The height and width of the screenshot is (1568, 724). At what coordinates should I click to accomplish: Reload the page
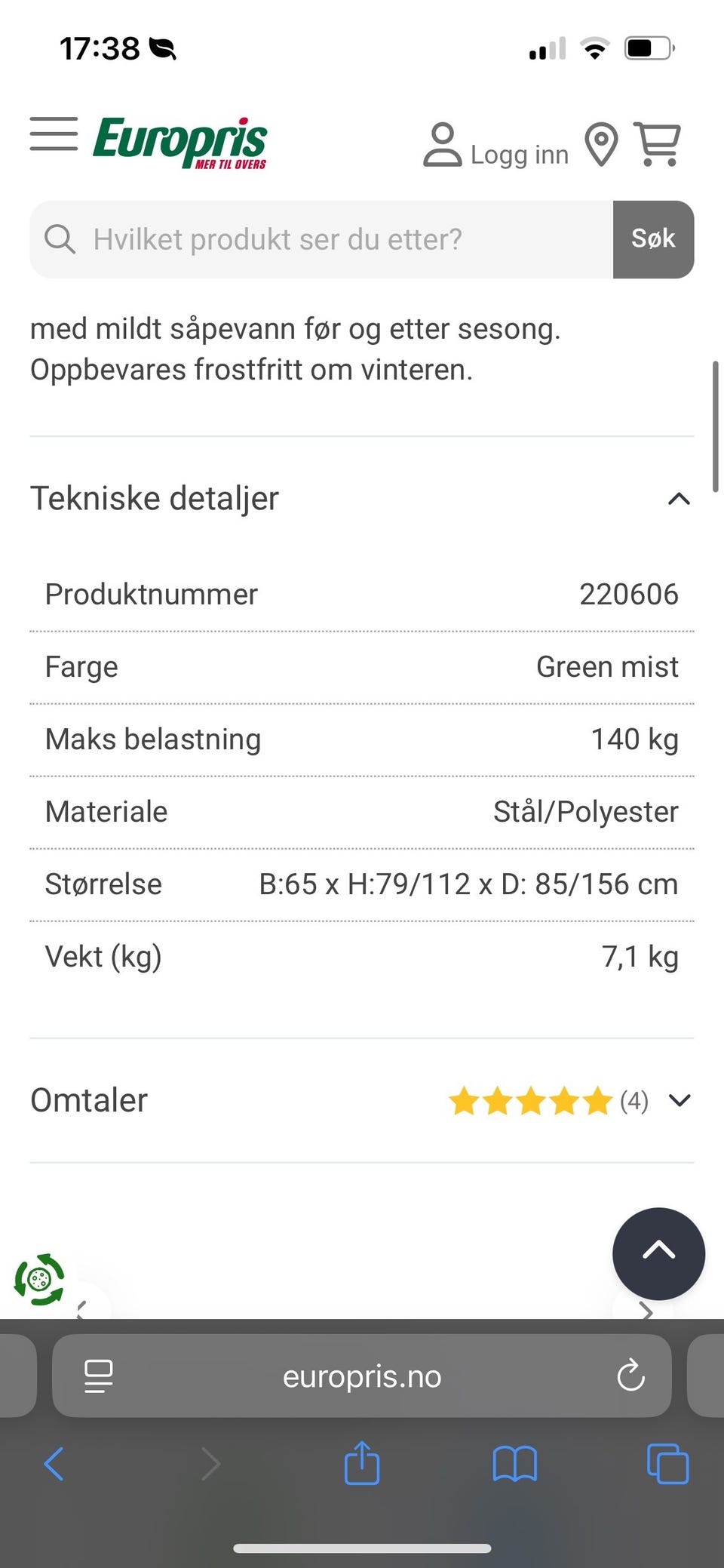630,1376
